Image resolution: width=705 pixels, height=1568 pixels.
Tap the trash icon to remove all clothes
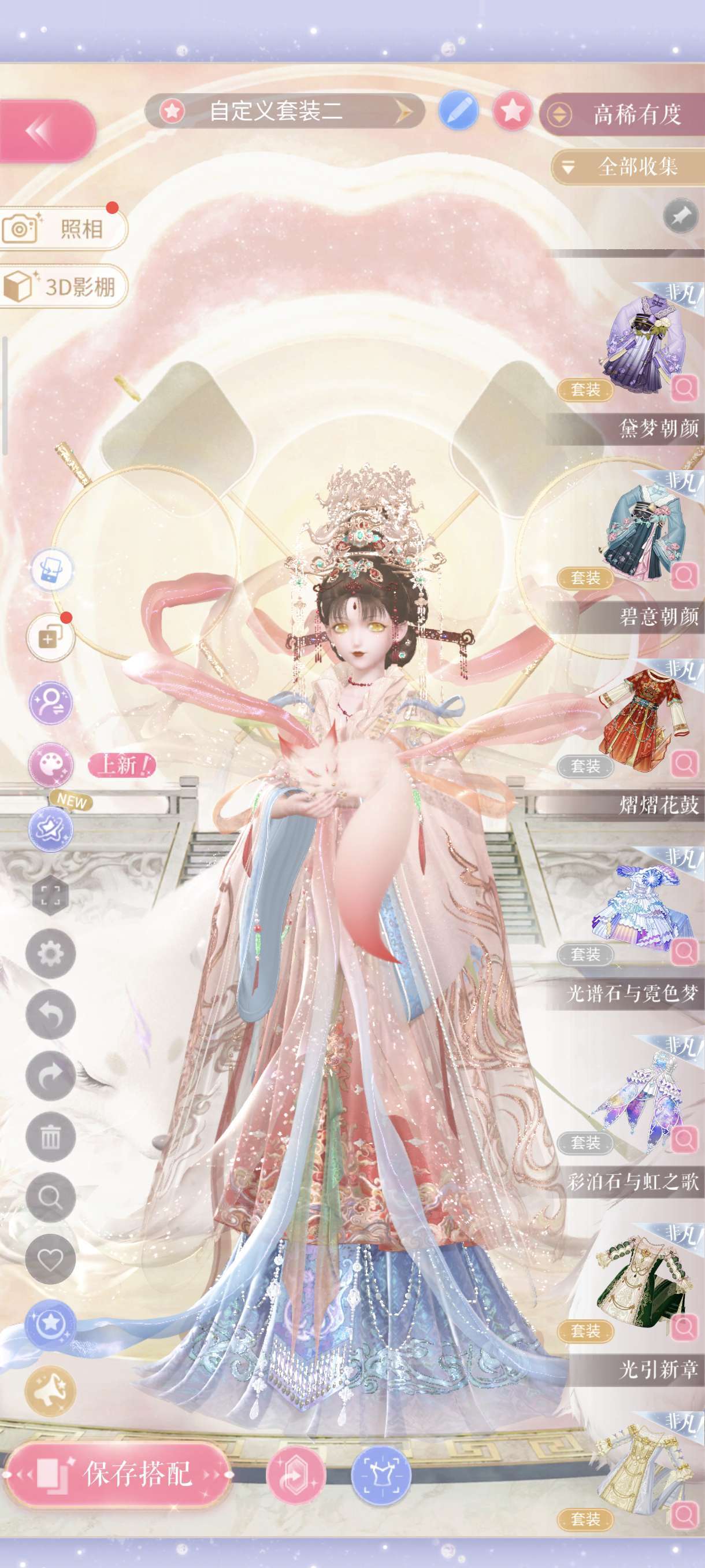(x=50, y=1137)
